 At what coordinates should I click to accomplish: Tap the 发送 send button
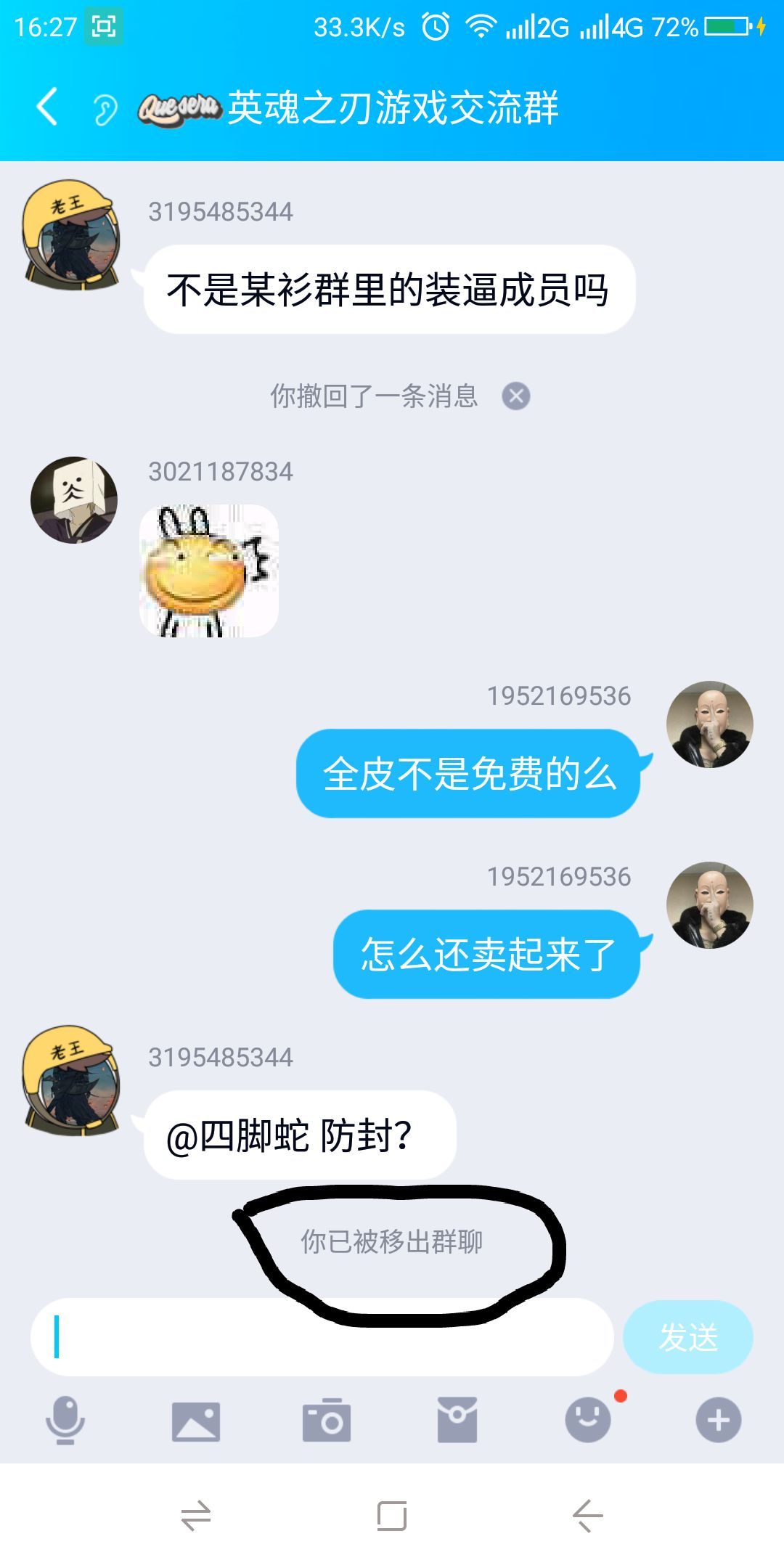pyautogui.click(x=687, y=1336)
